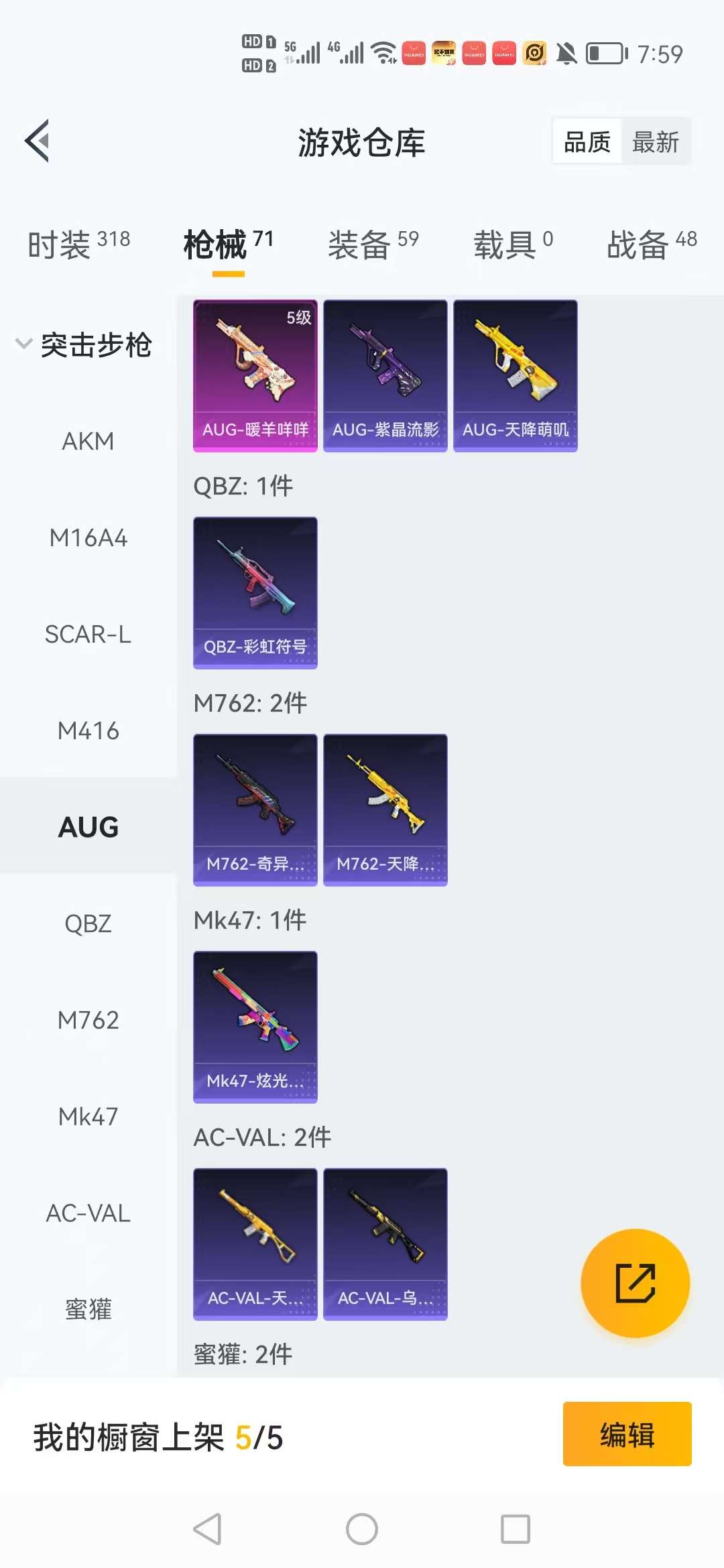Select Mk47 in the side list

pos(88,1117)
